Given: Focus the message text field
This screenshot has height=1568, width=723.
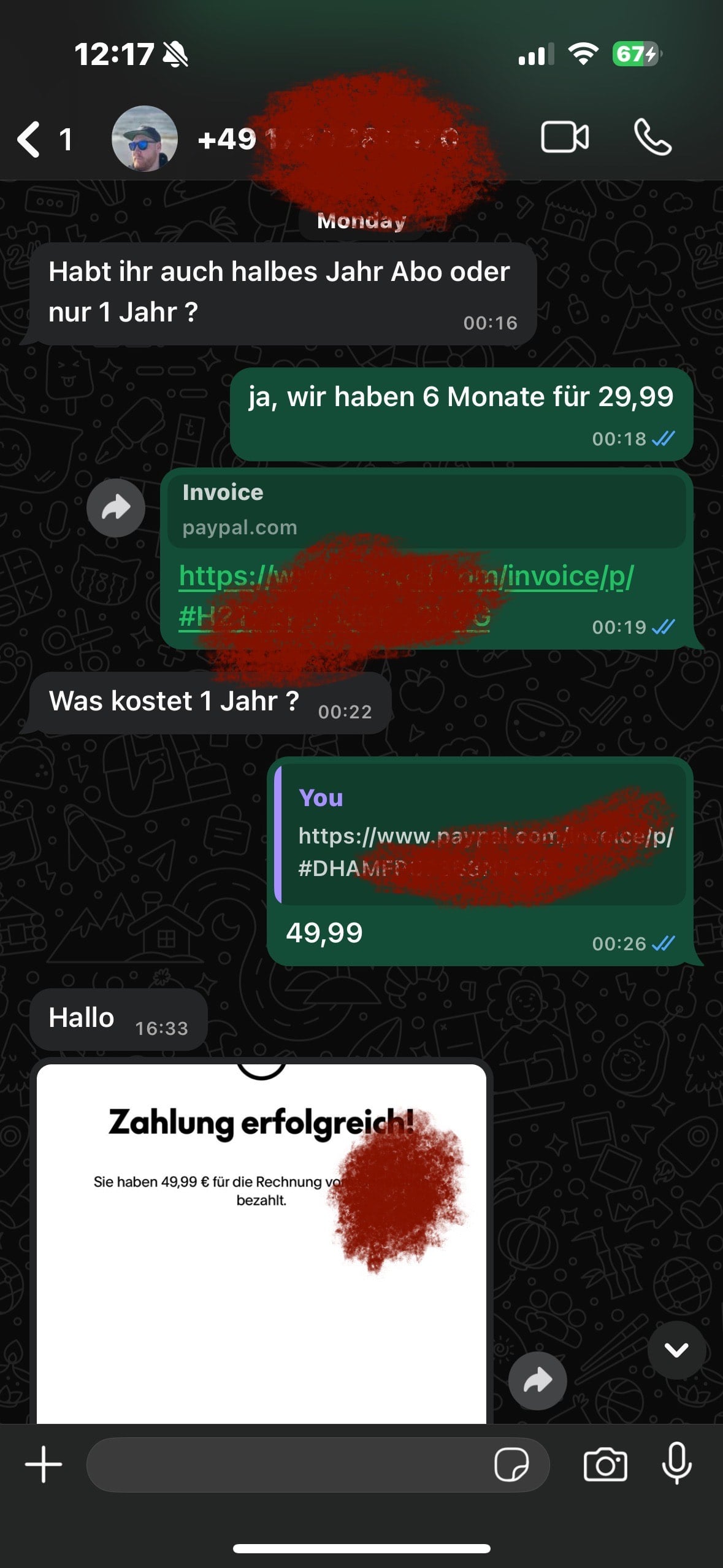Looking at the screenshot, I should pyautogui.click(x=288, y=1465).
